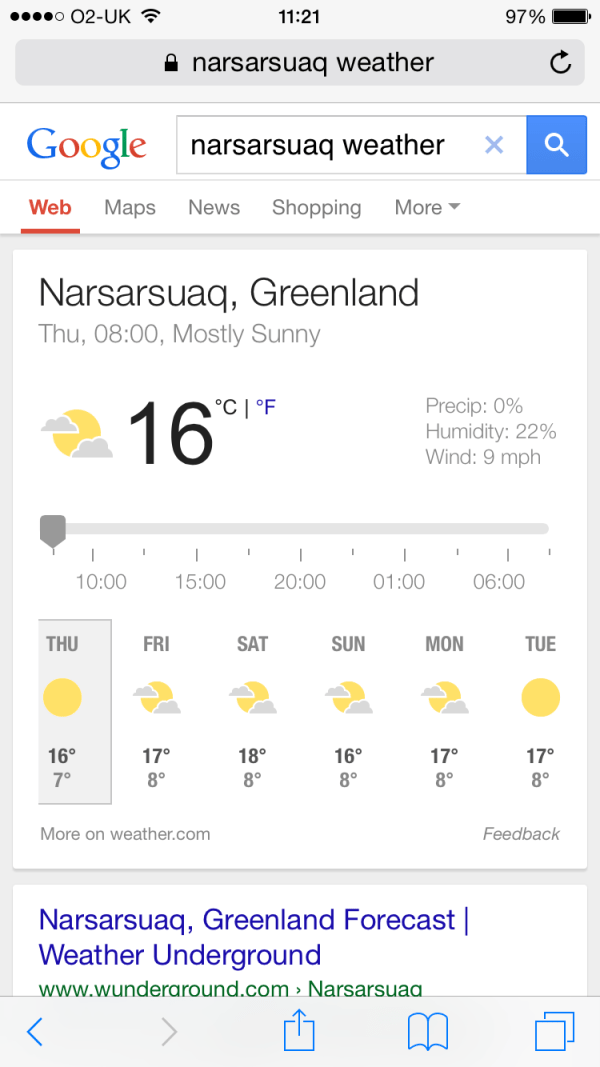Tap the hourly forecast slider handle

(x=53, y=530)
